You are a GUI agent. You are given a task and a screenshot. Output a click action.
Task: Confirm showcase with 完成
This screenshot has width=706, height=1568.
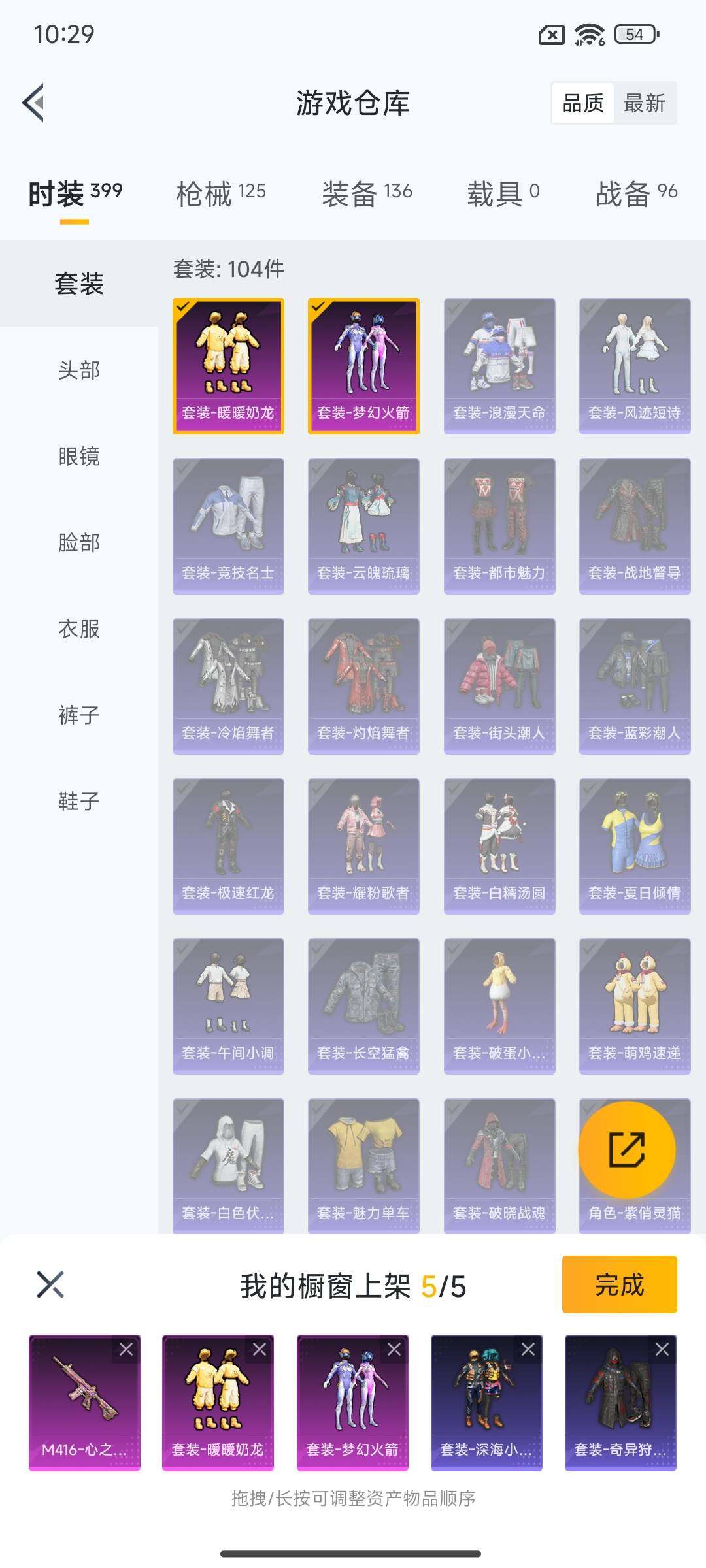[619, 1284]
